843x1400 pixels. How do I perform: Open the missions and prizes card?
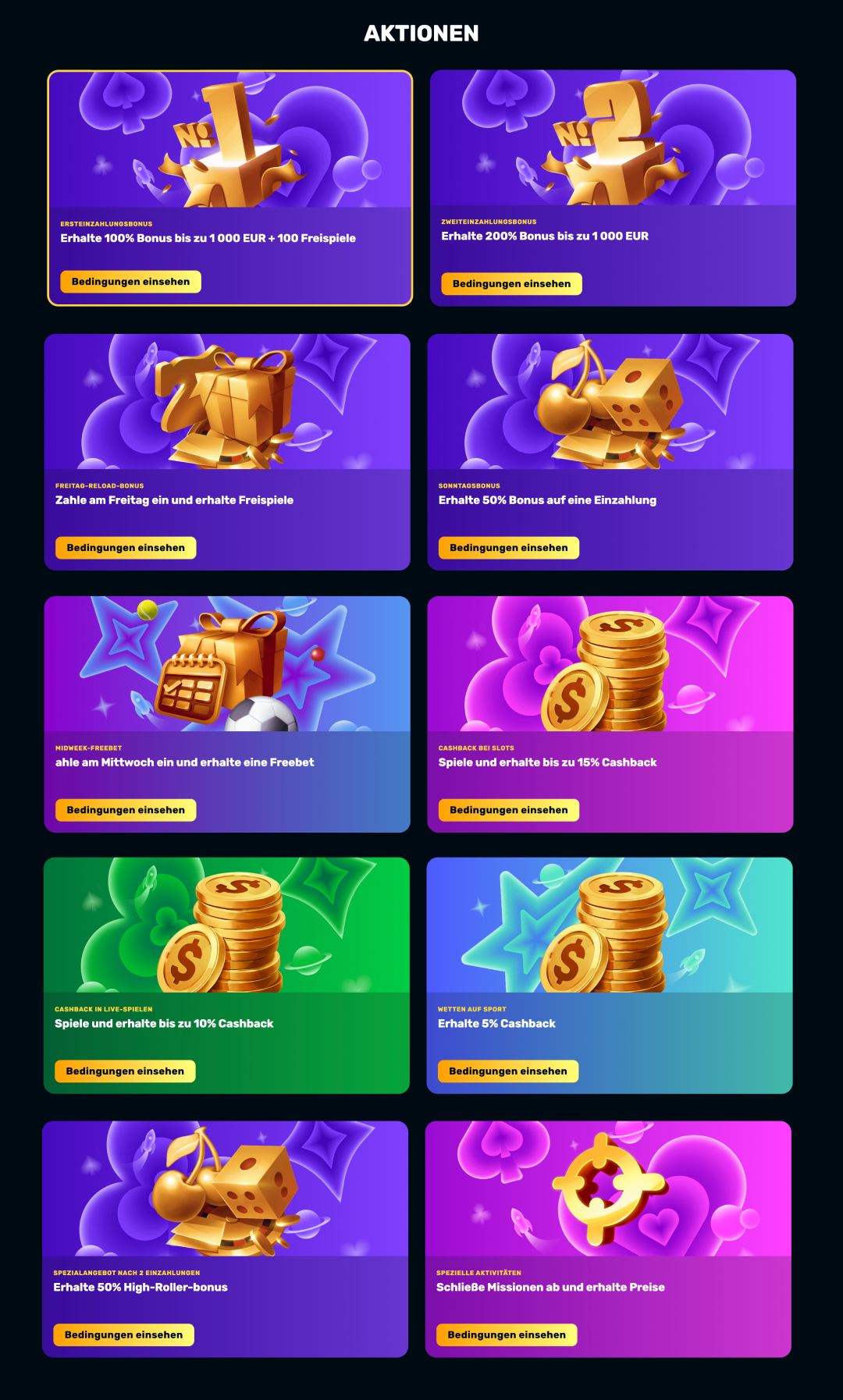tap(607, 1202)
